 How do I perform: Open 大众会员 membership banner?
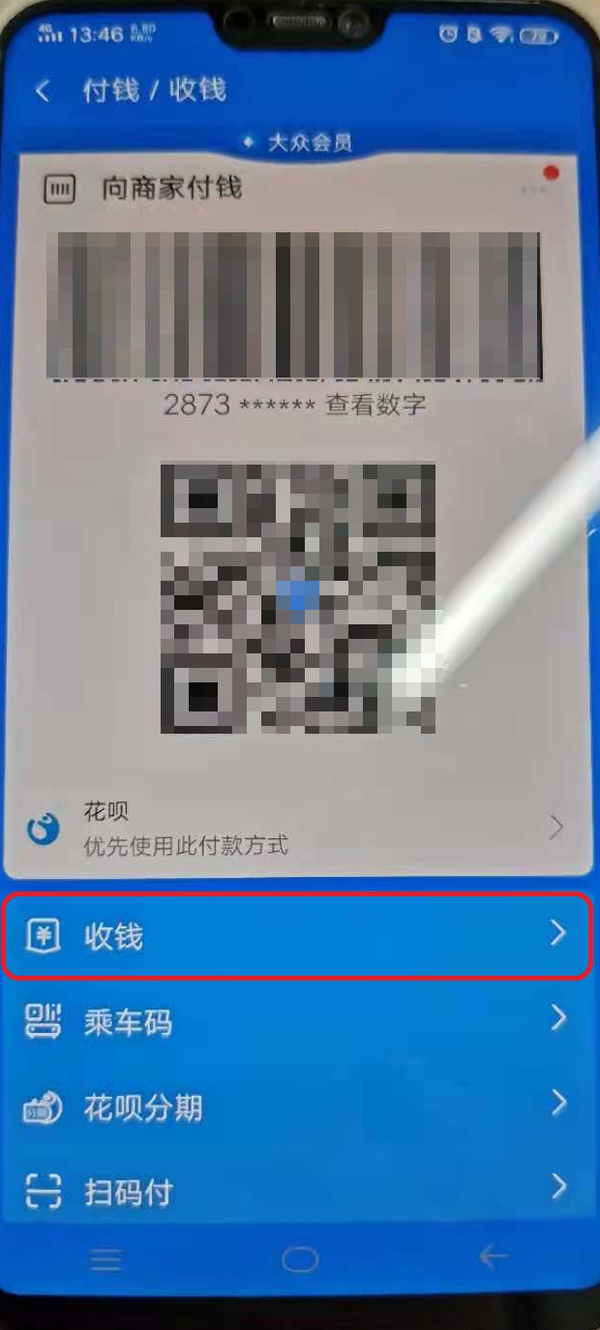point(300,143)
